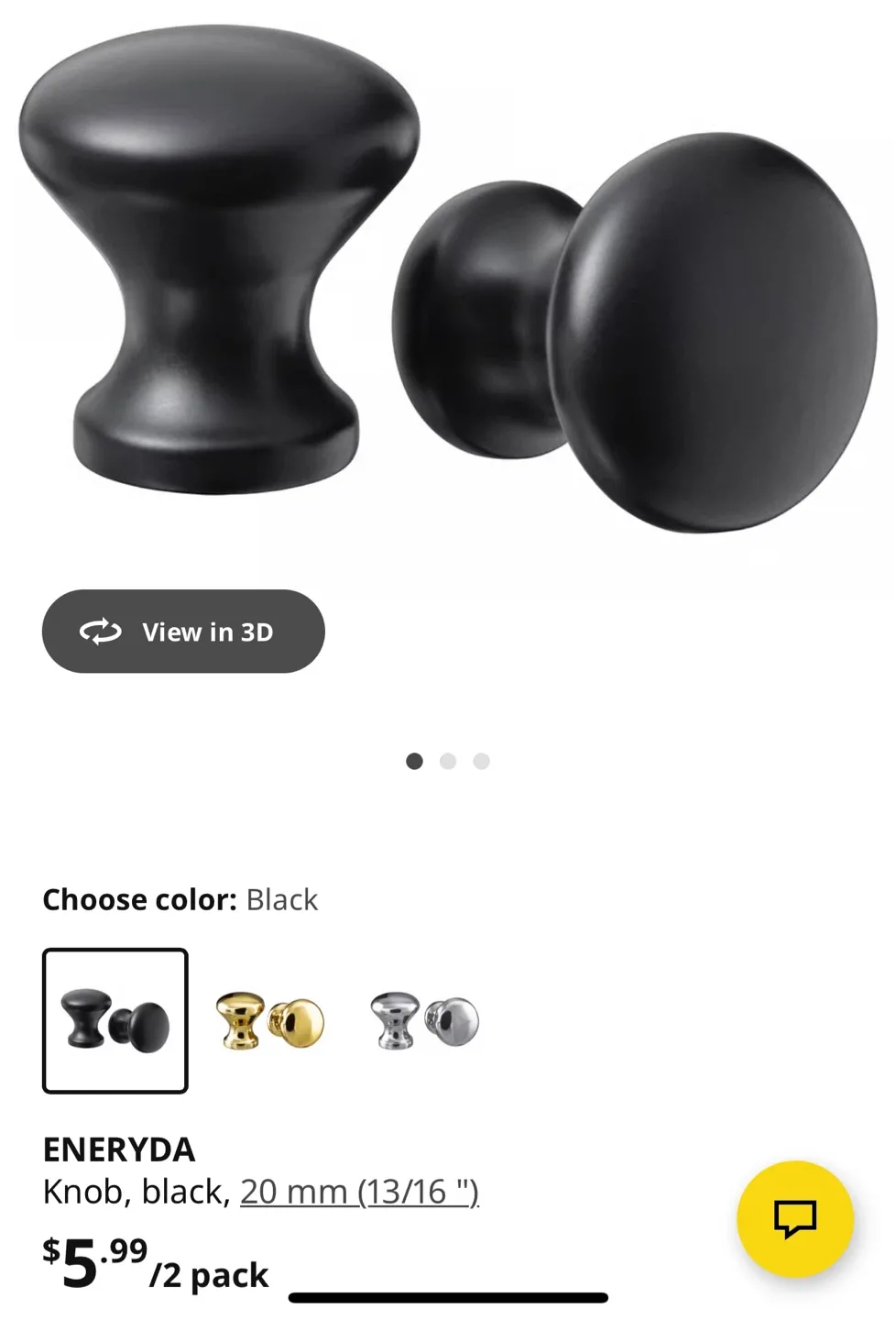Switch to the second image carousel dot

[448, 760]
